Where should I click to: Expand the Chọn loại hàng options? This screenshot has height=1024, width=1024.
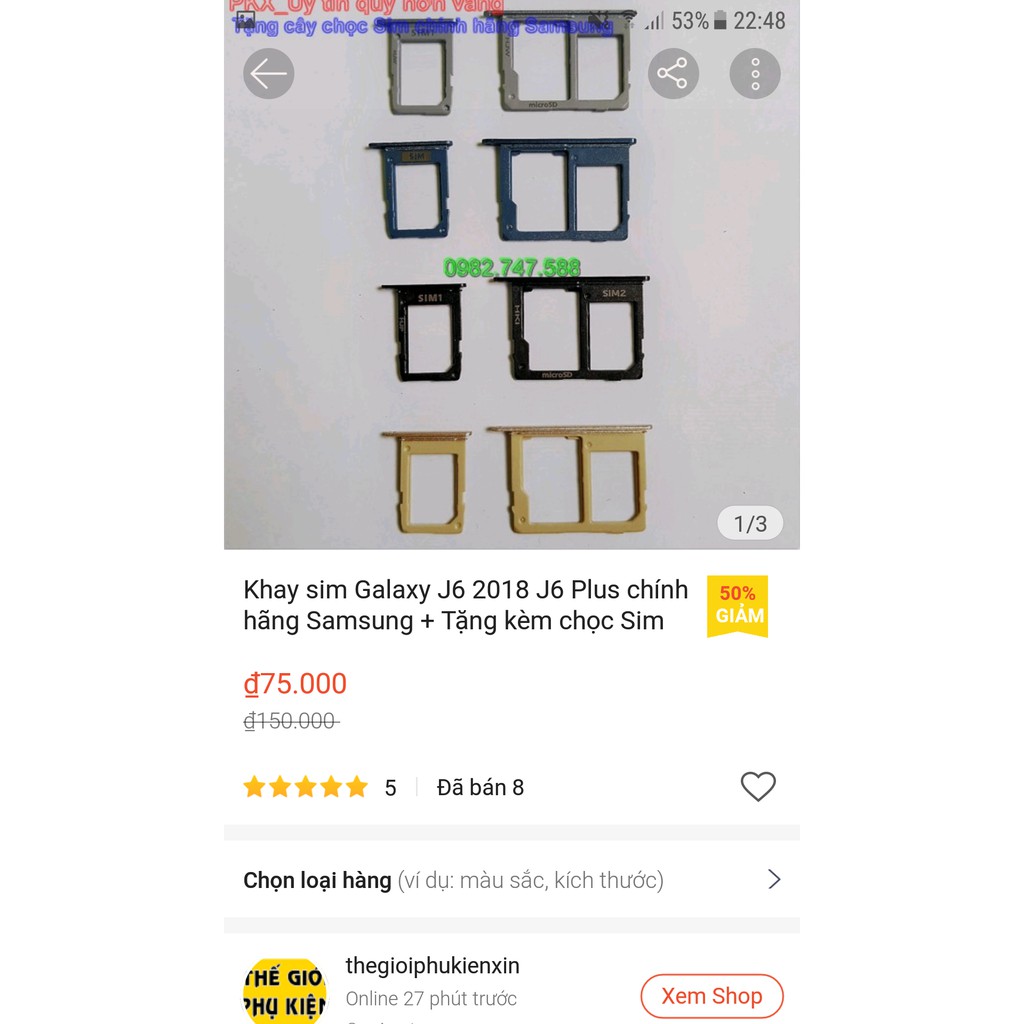pyautogui.click(x=511, y=880)
